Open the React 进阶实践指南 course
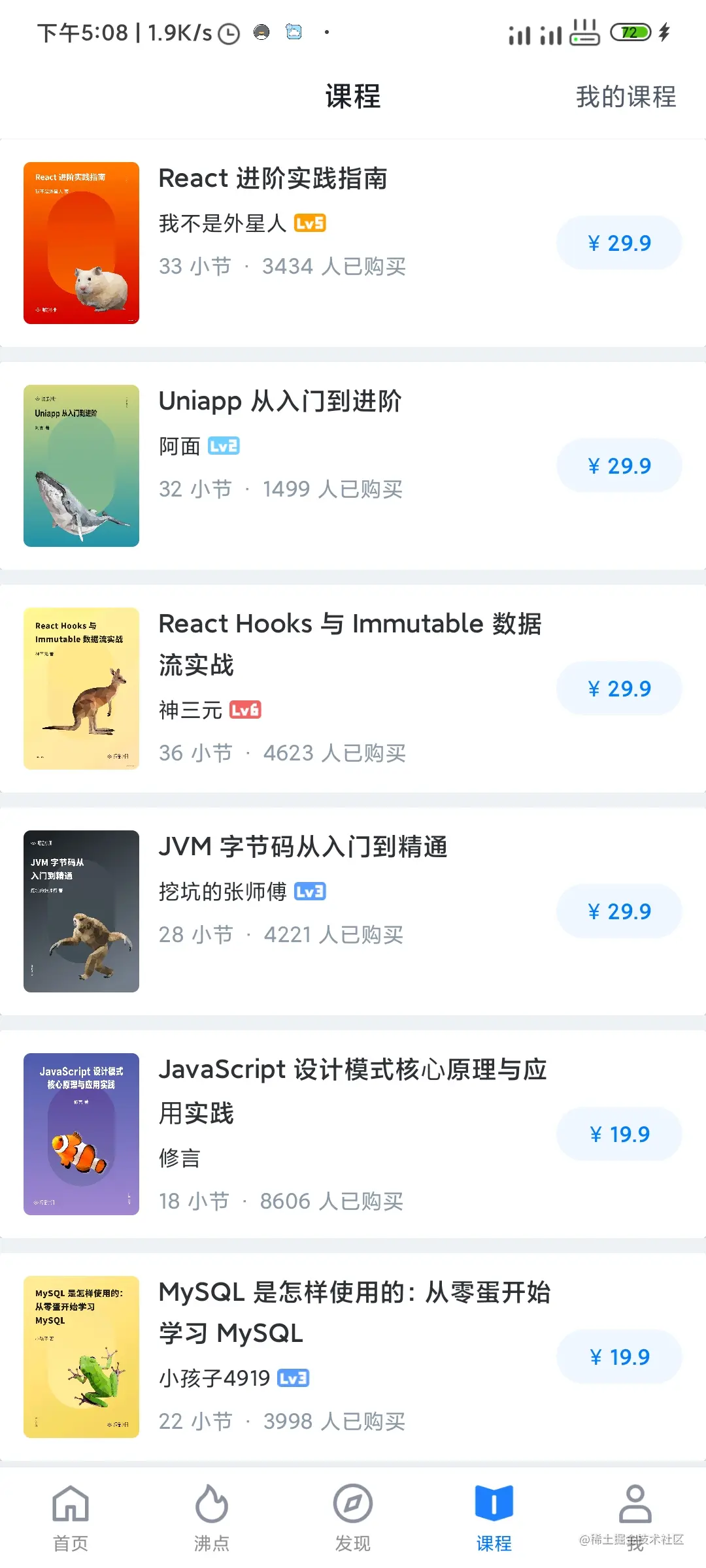 [273, 178]
